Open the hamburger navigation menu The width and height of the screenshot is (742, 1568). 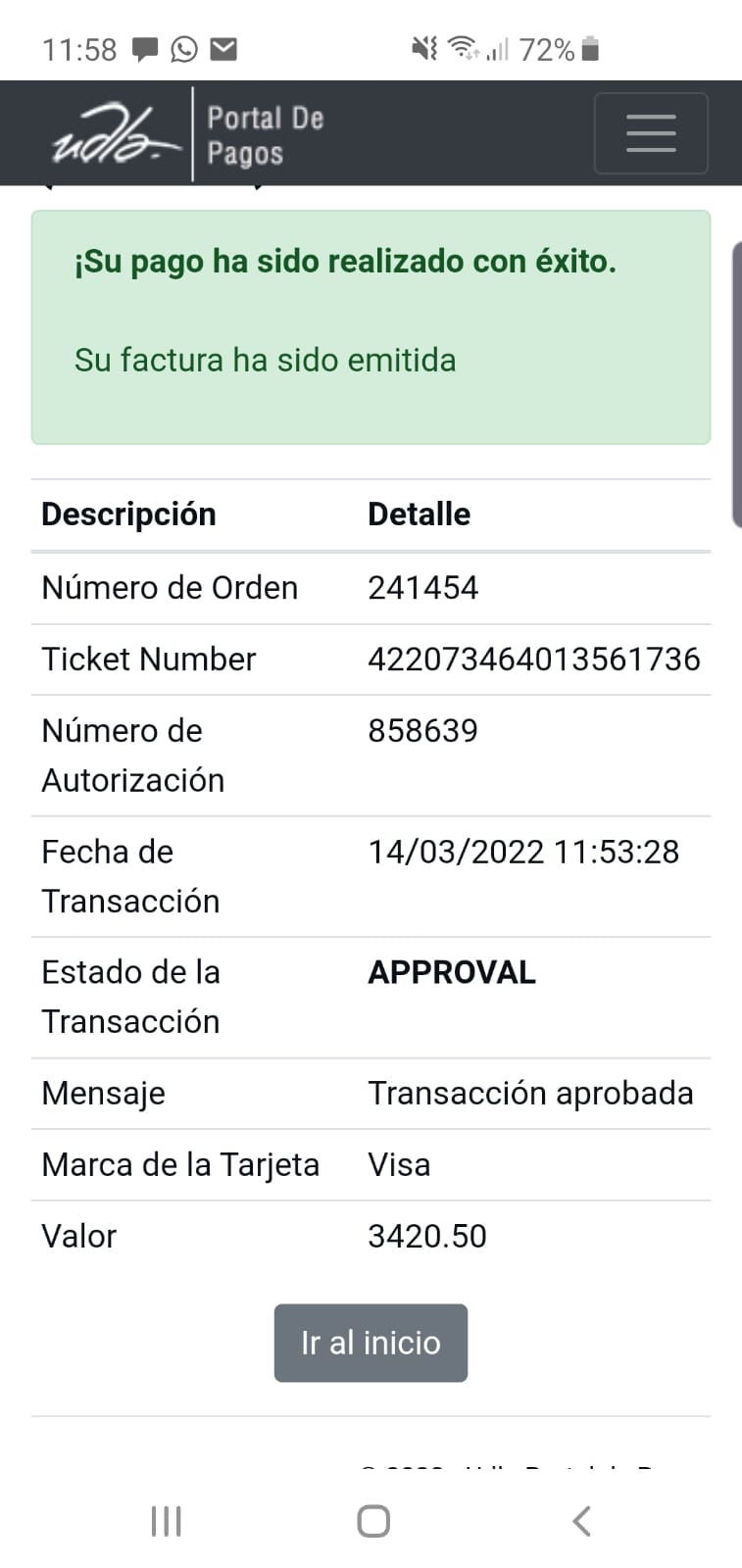click(651, 133)
